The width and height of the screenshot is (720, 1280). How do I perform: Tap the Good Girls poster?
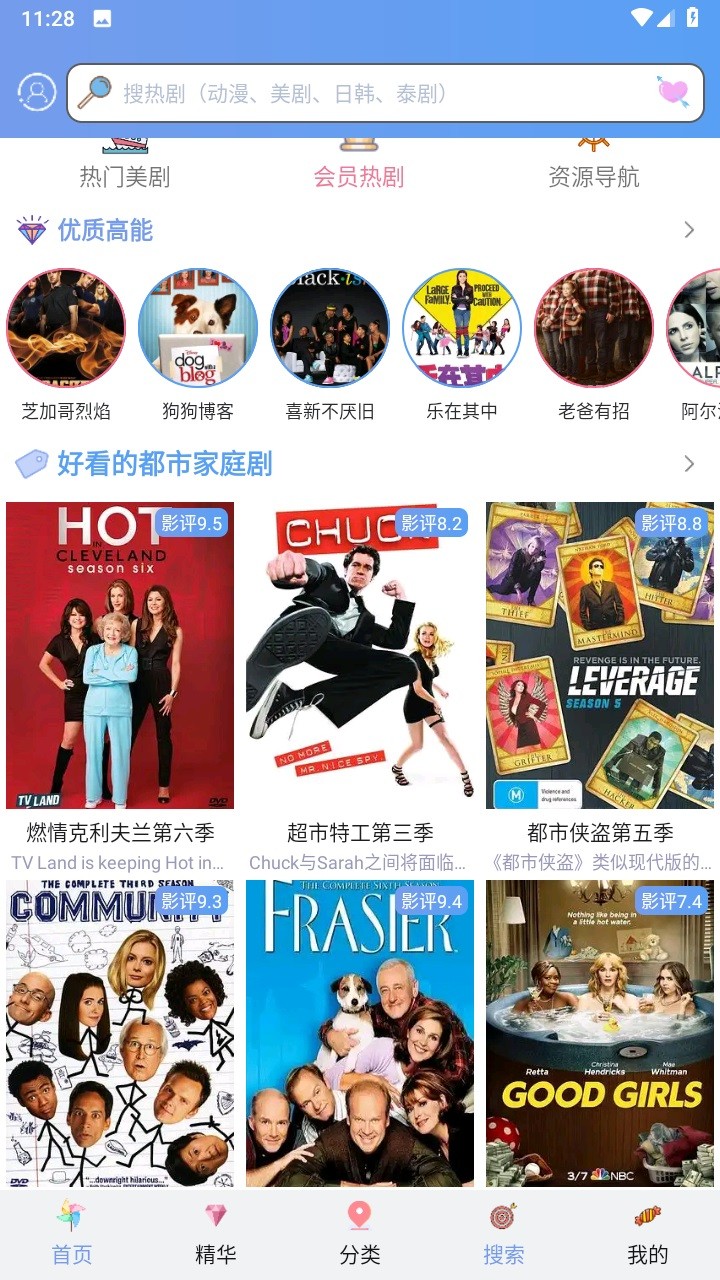599,1032
